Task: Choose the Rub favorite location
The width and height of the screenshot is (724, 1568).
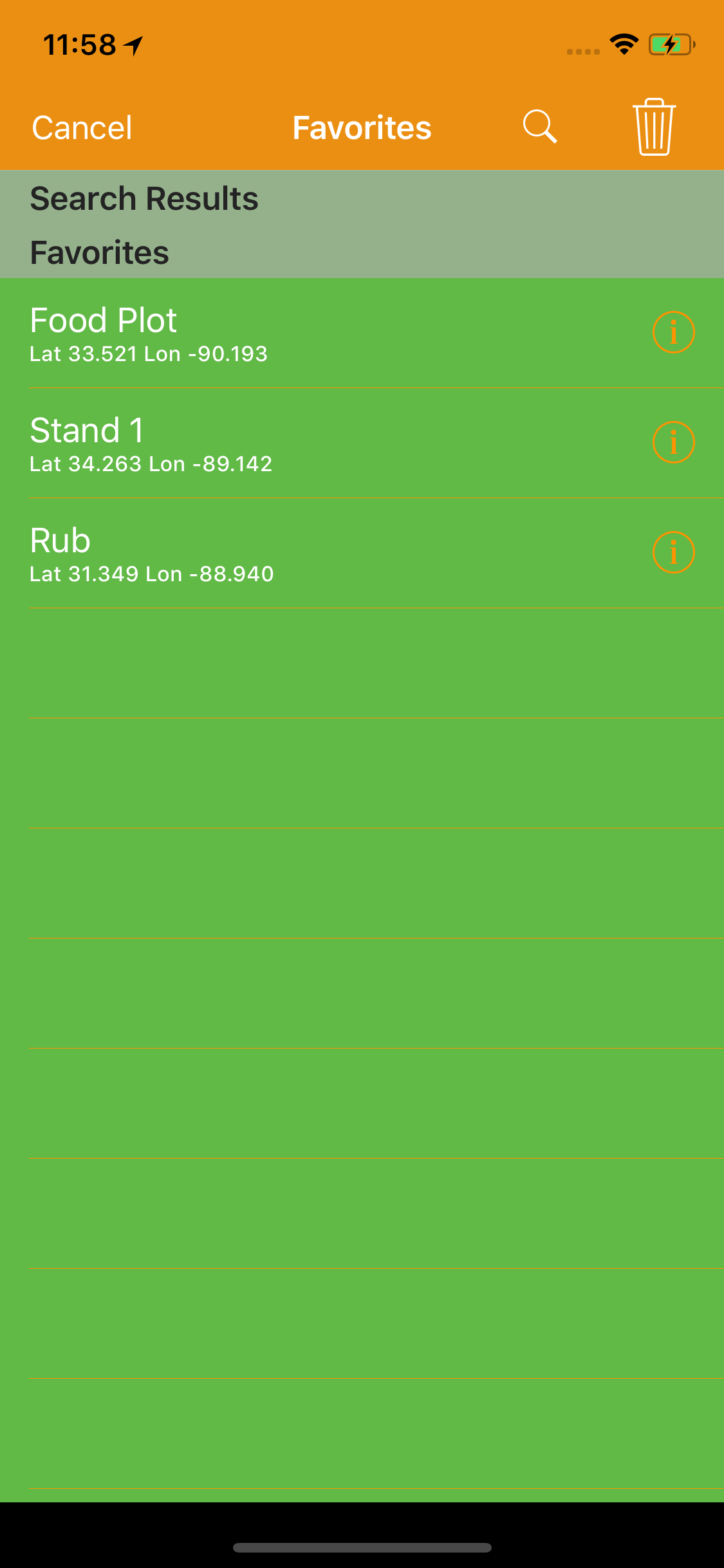Action: pyautogui.click(x=257, y=554)
